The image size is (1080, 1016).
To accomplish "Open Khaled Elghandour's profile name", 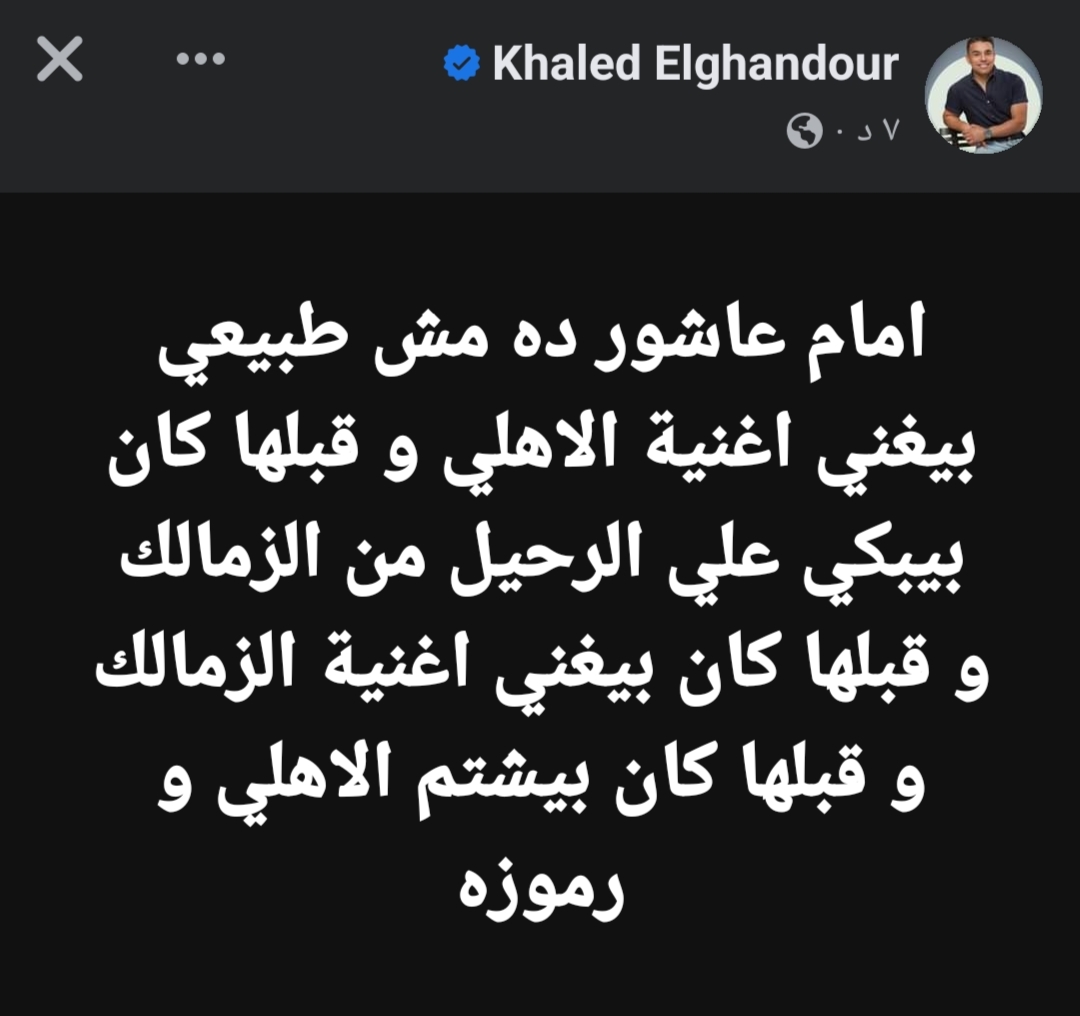I will [x=695, y=64].
